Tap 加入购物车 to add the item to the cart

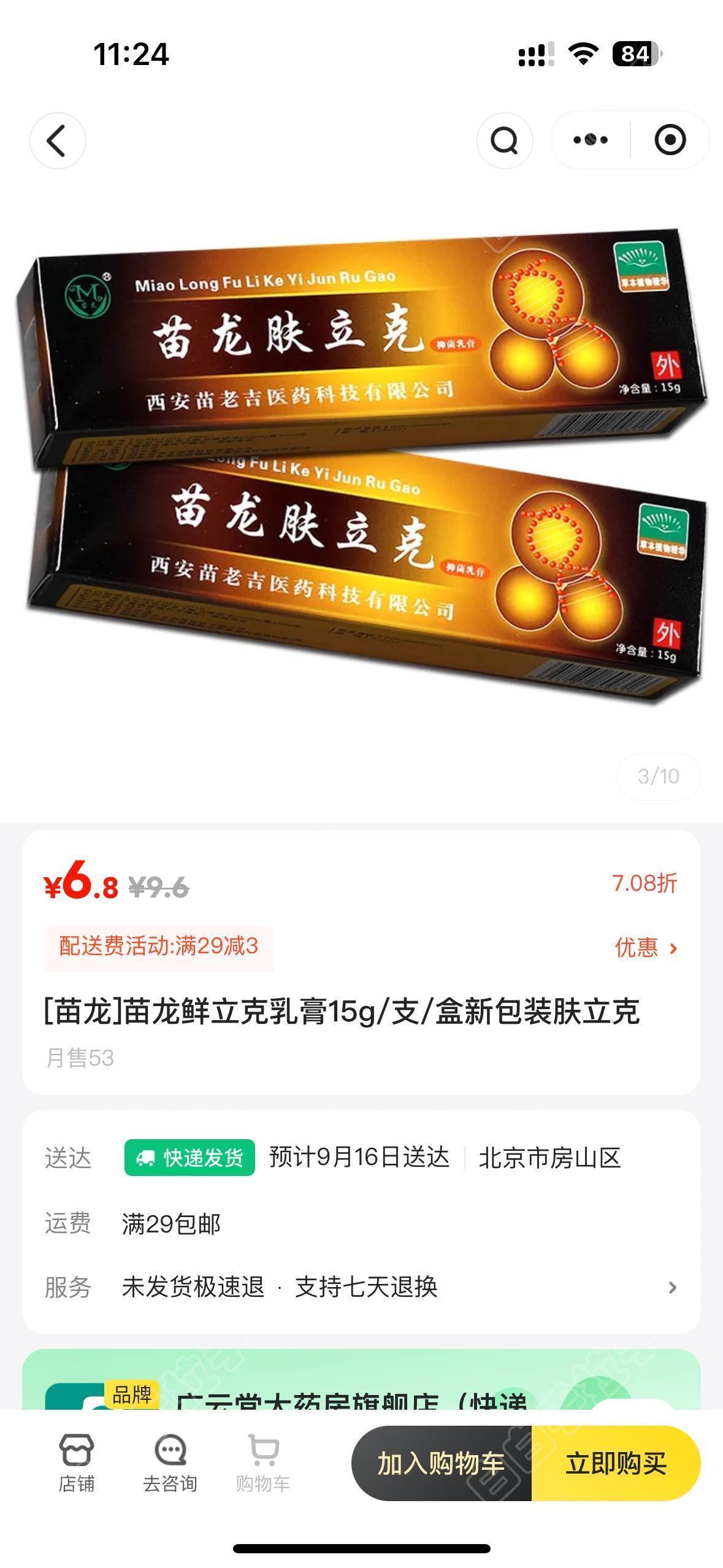point(441,1464)
